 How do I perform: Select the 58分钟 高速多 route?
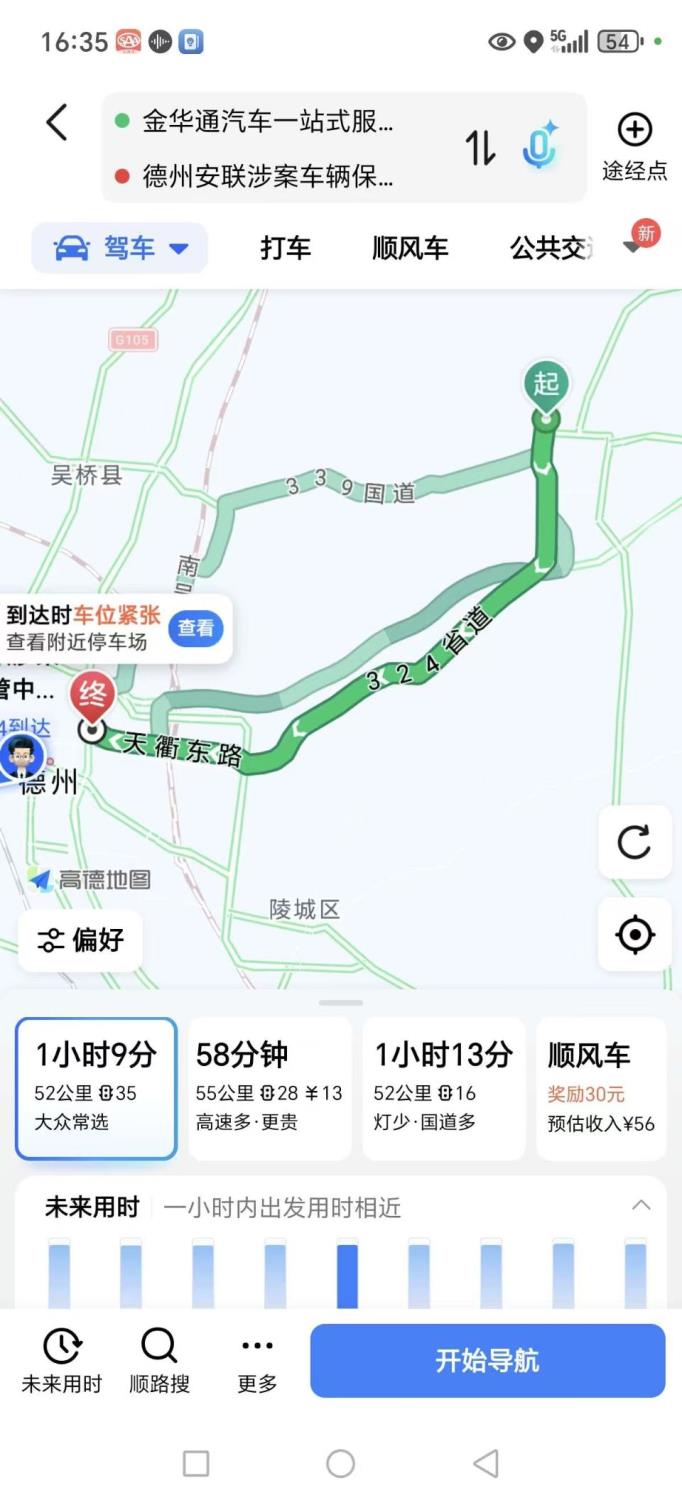tap(269, 1088)
